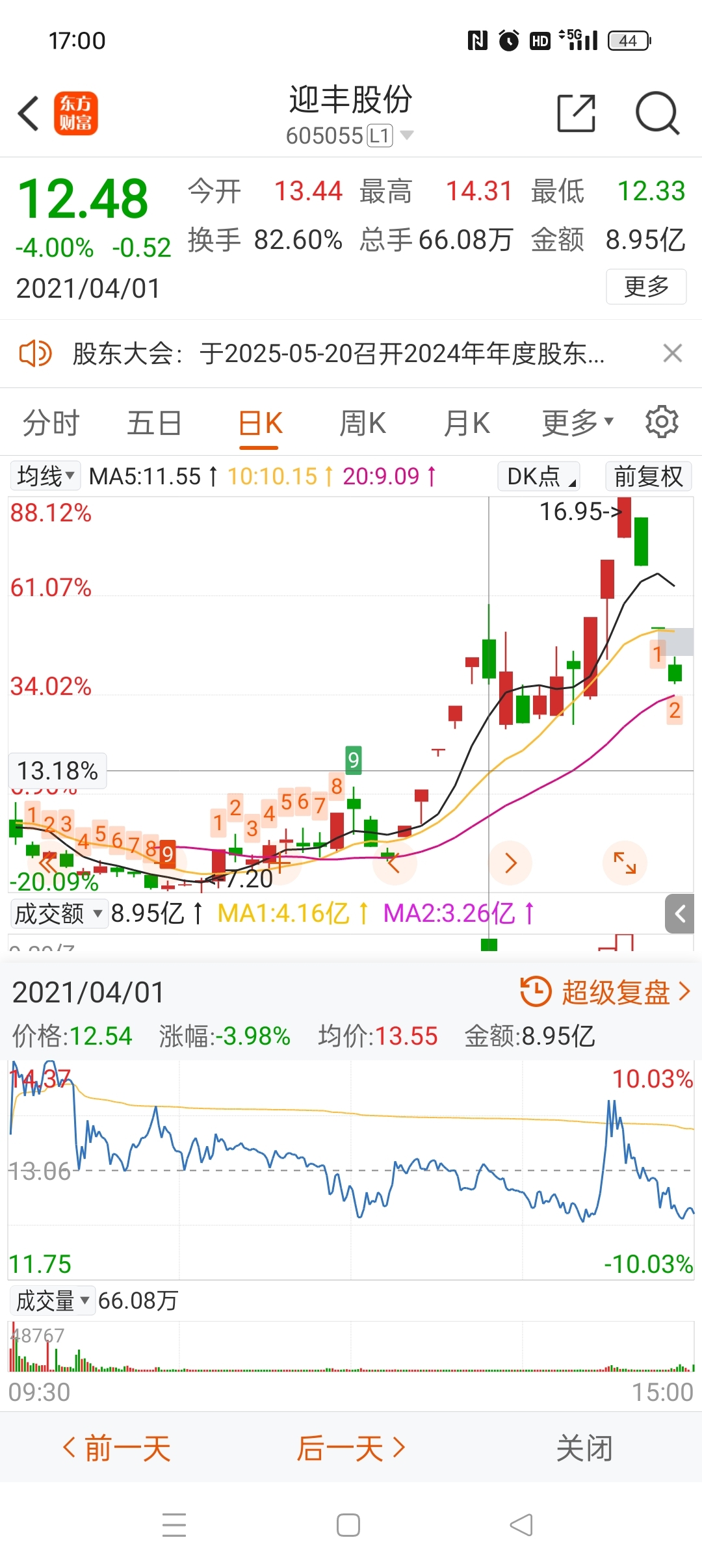Switch to the 分时 tab
Image resolution: width=702 pixels, height=1568 pixels.
tap(51, 423)
